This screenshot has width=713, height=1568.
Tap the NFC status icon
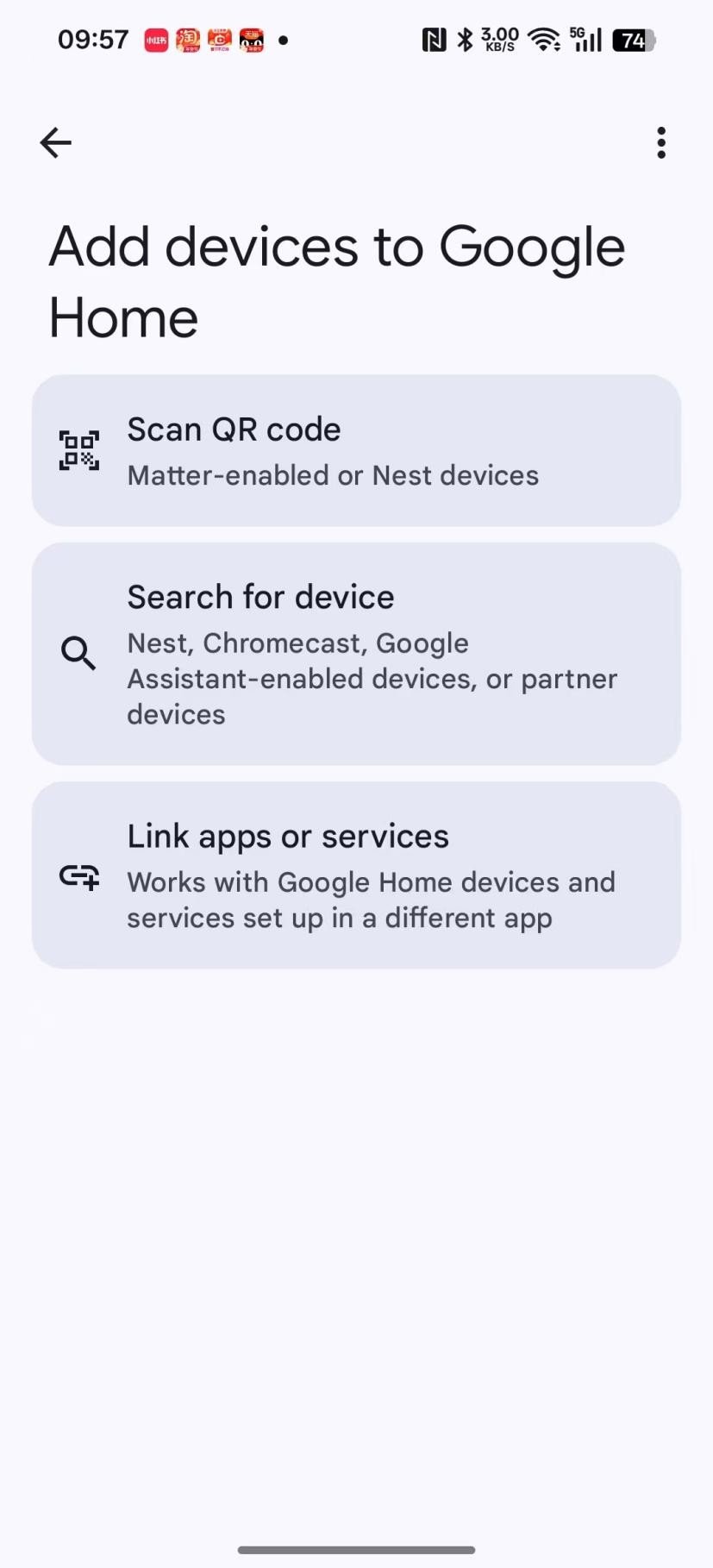click(x=434, y=39)
